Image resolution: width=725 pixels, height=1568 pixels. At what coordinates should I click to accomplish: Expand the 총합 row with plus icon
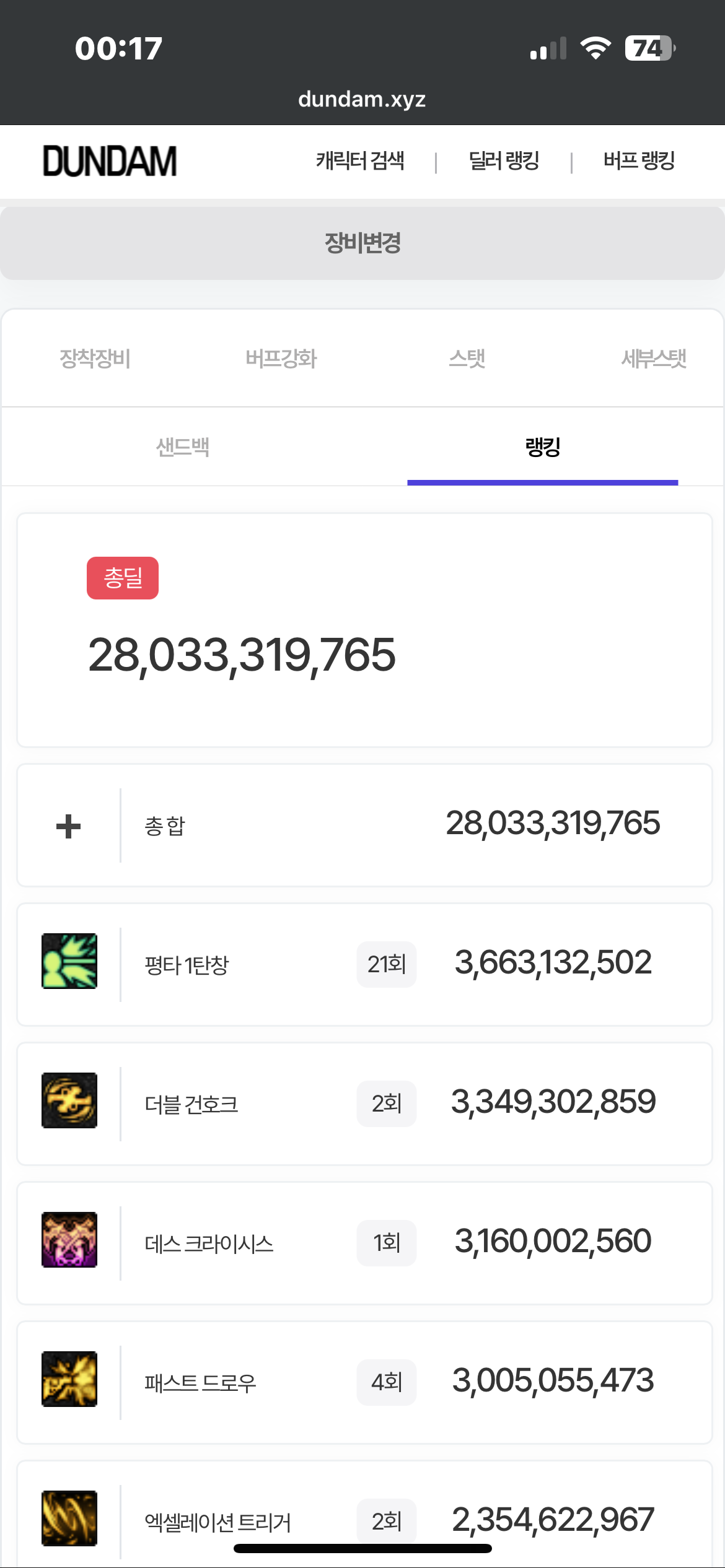click(69, 826)
